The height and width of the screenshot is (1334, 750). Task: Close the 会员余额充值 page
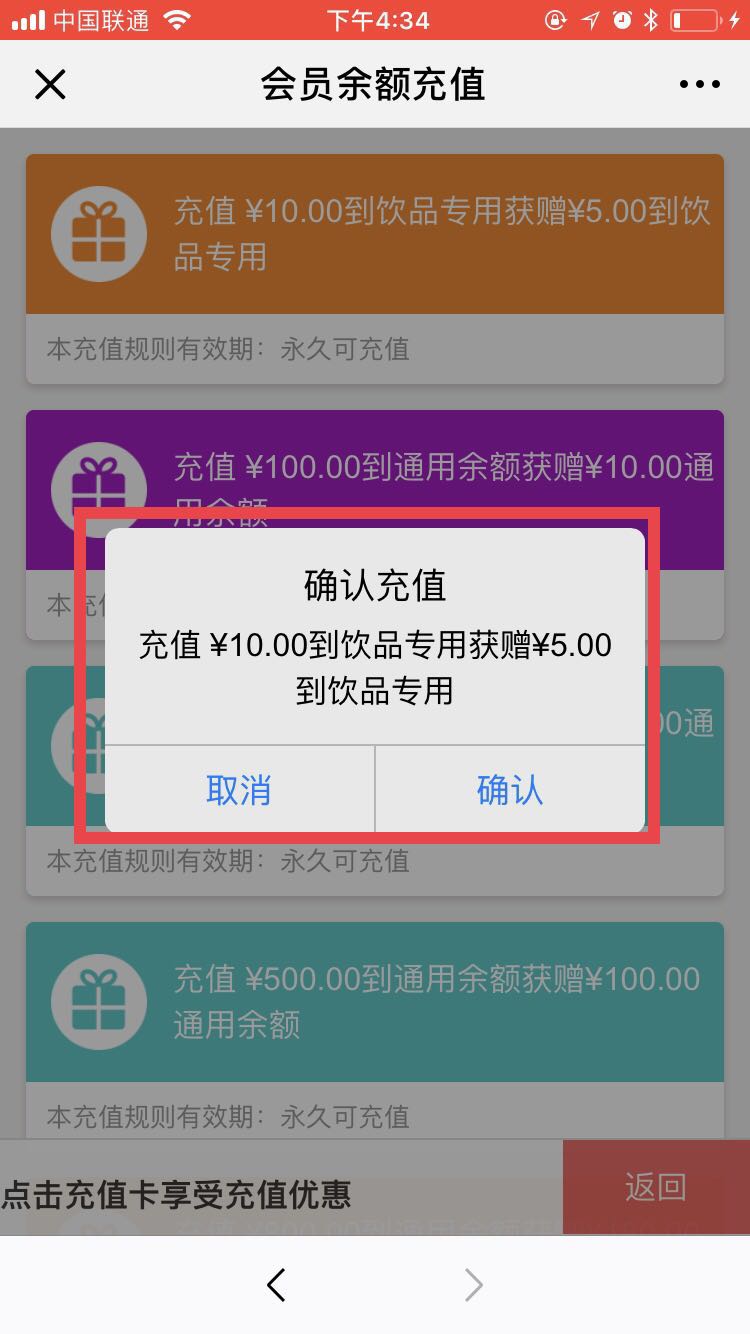(x=50, y=85)
